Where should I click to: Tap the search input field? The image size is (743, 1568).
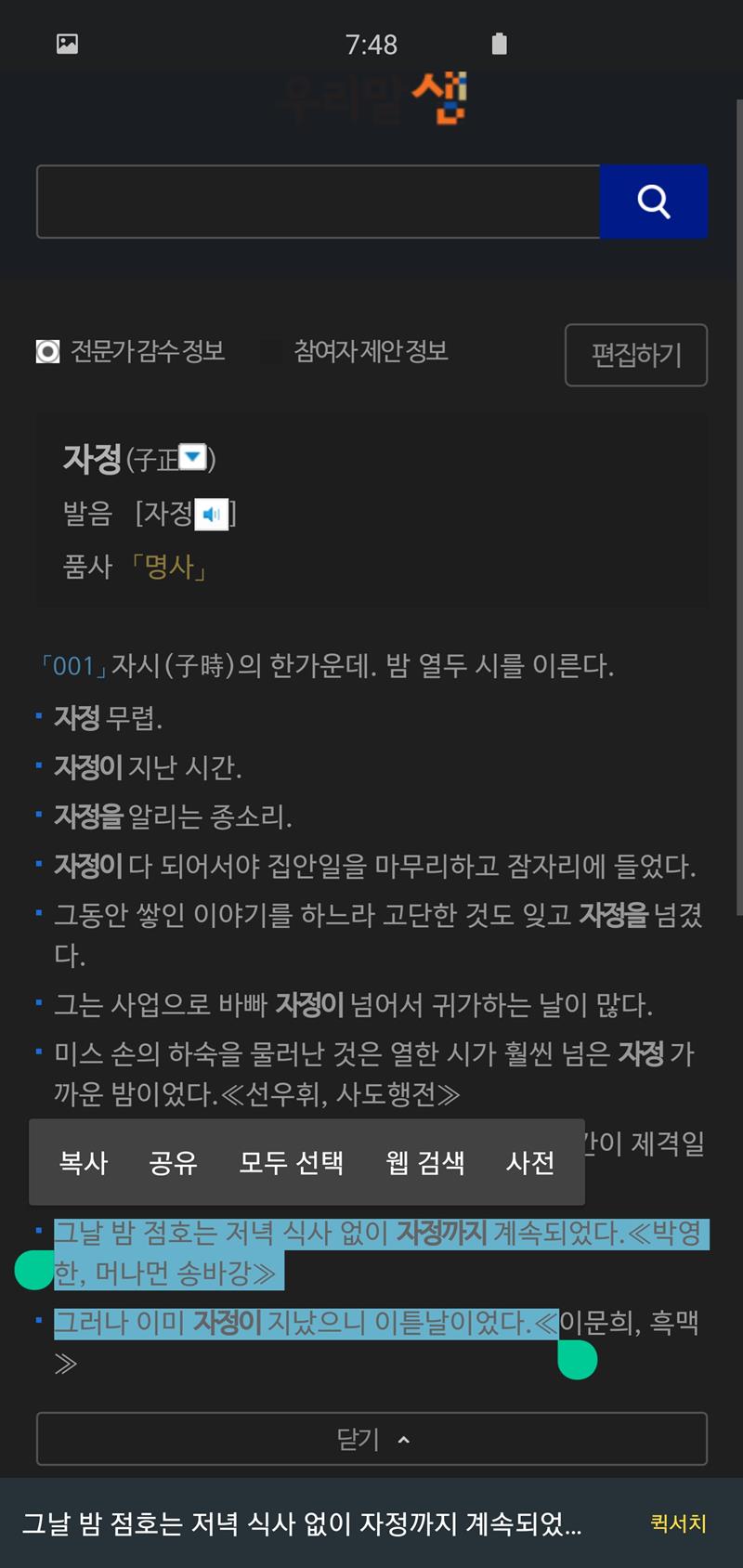pos(318,202)
